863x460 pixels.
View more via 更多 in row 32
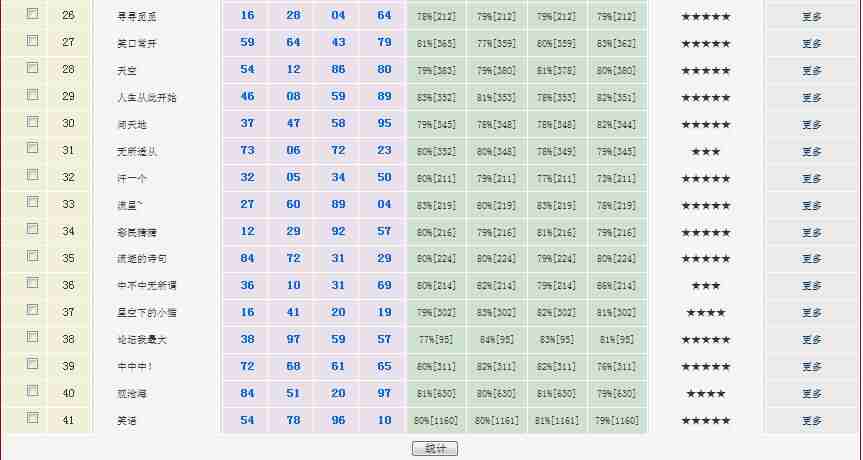812,179
